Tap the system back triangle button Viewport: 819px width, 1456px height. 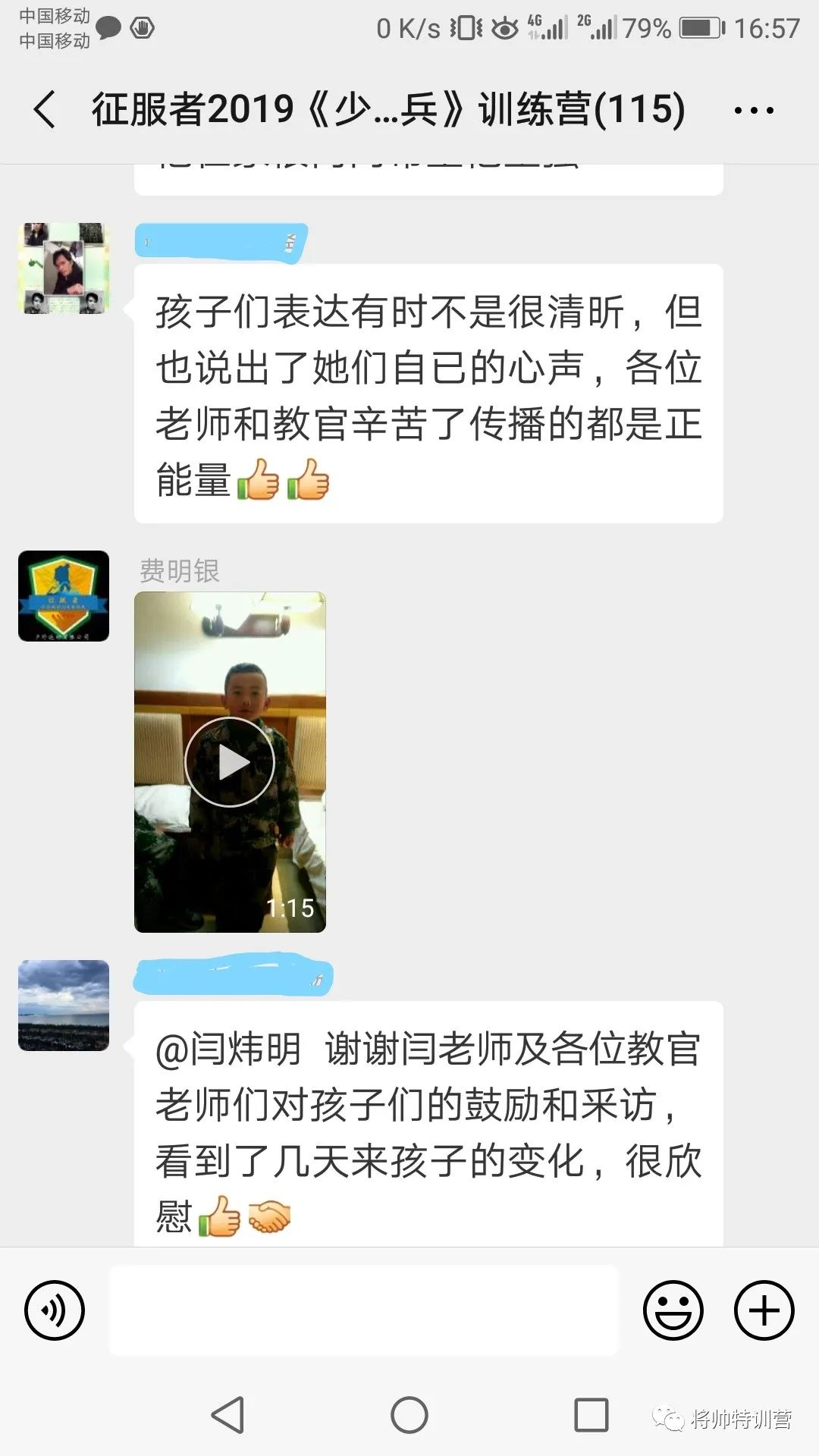(x=227, y=1414)
